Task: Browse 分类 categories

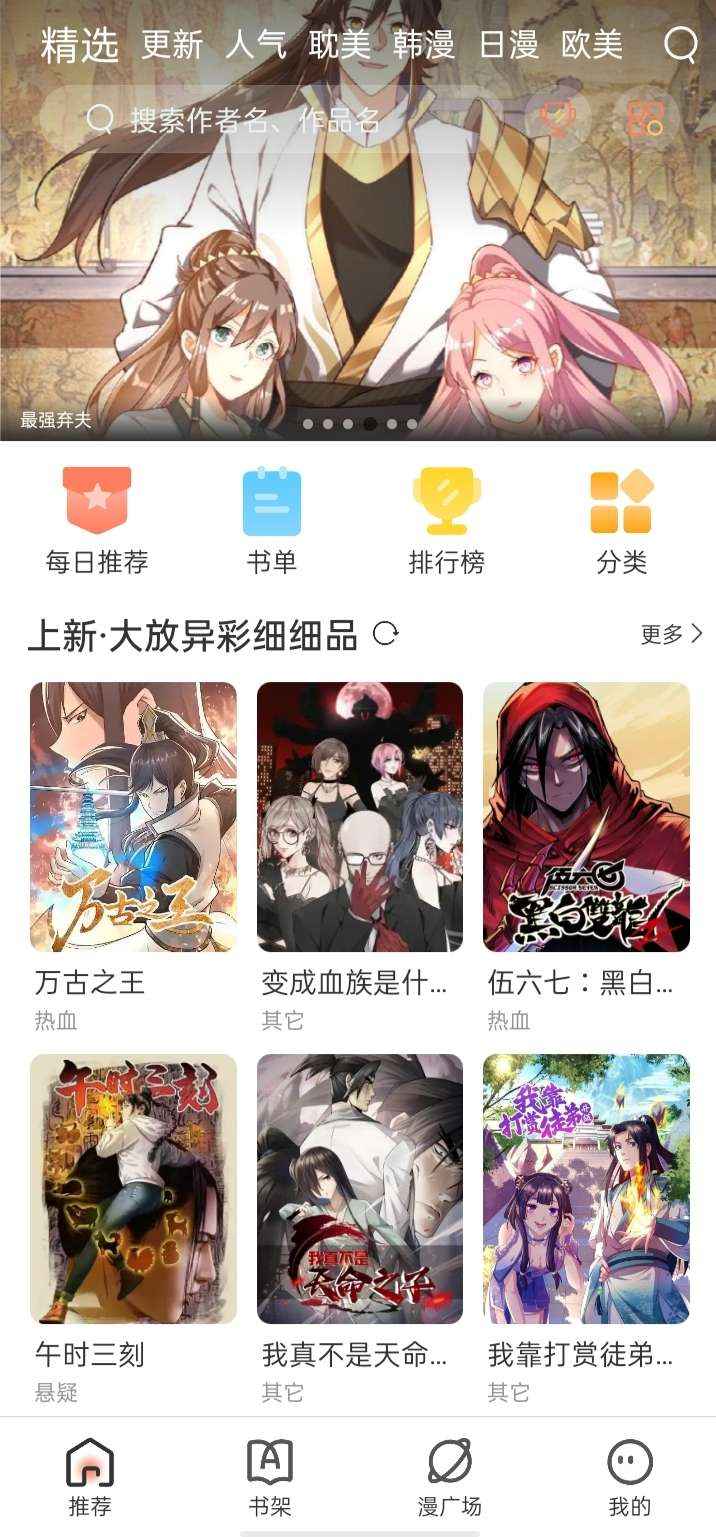Action: click(x=622, y=520)
